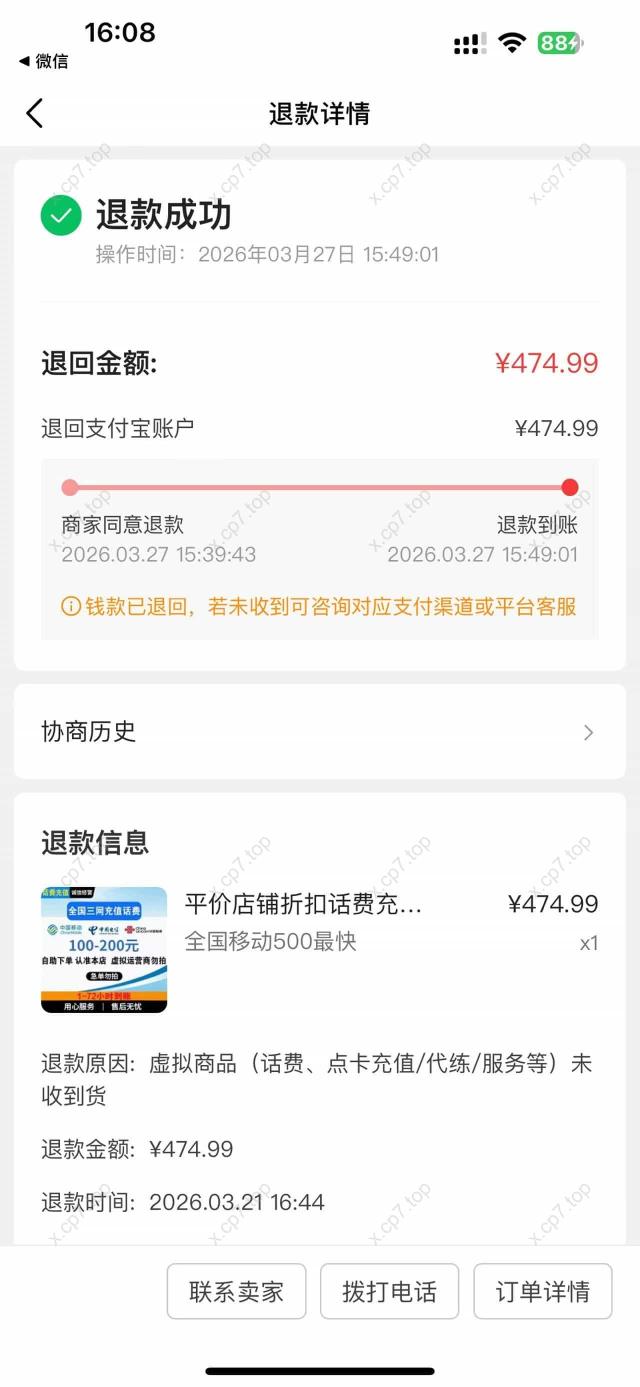640x1387 pixels.
Task: Go back using the top-left arrow
Action: pyautogui.click(x=35, y=113)
